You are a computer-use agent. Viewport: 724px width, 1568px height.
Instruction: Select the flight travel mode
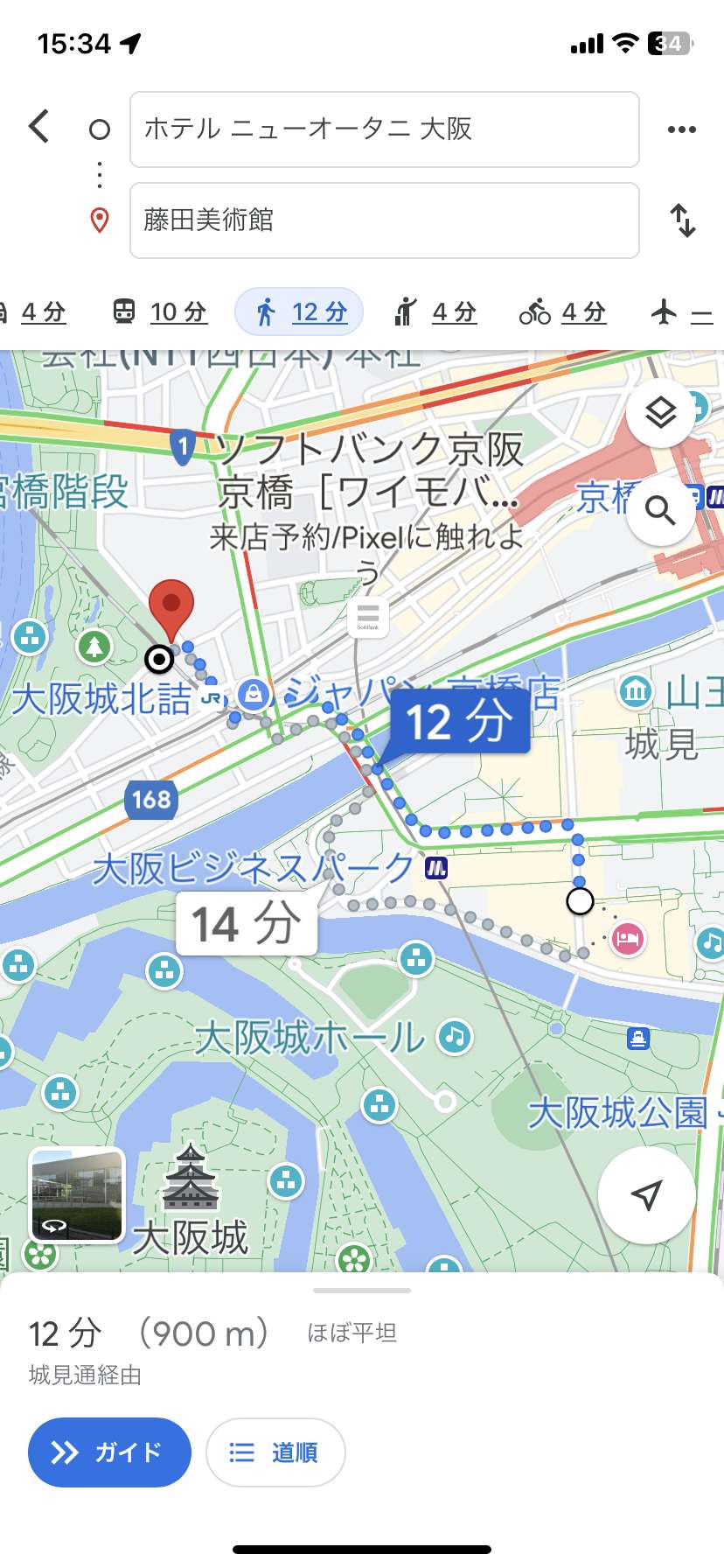click(x=682, y=311)
